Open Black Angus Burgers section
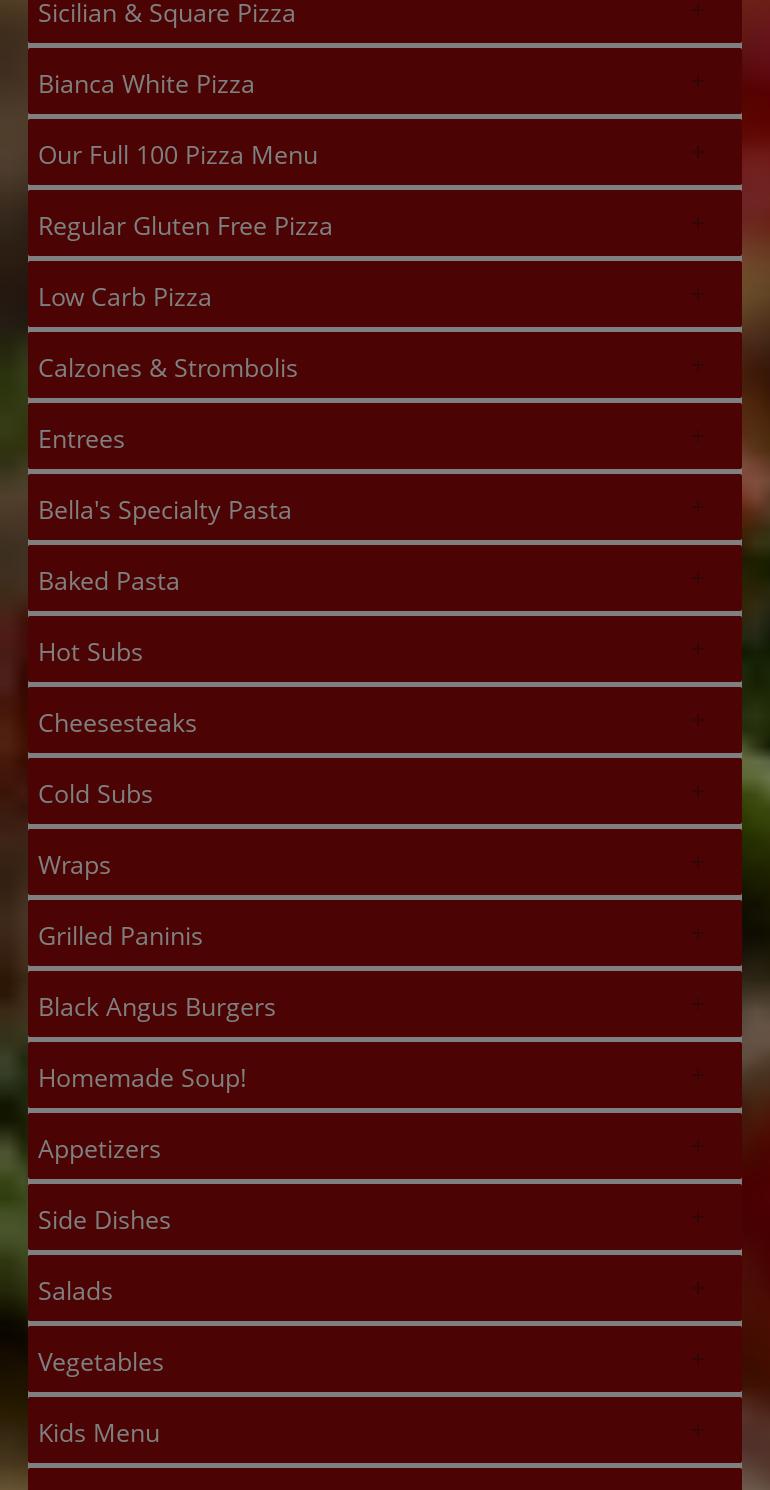Screen dimensions: 770x1490 click(x=384, y=1006)
